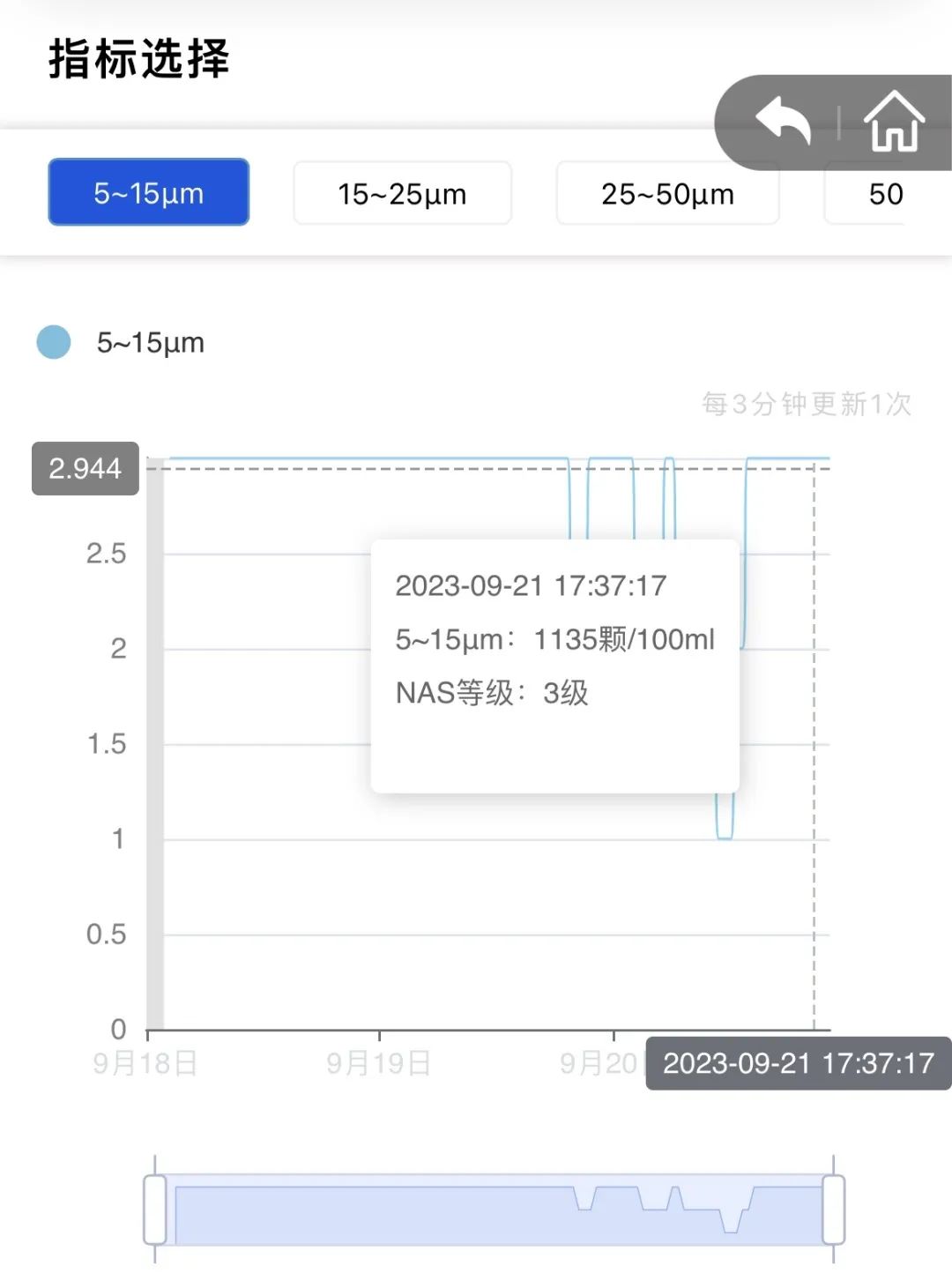Go back using the return arrow
Screen dimensions: 952x1288
click(783, 121)
